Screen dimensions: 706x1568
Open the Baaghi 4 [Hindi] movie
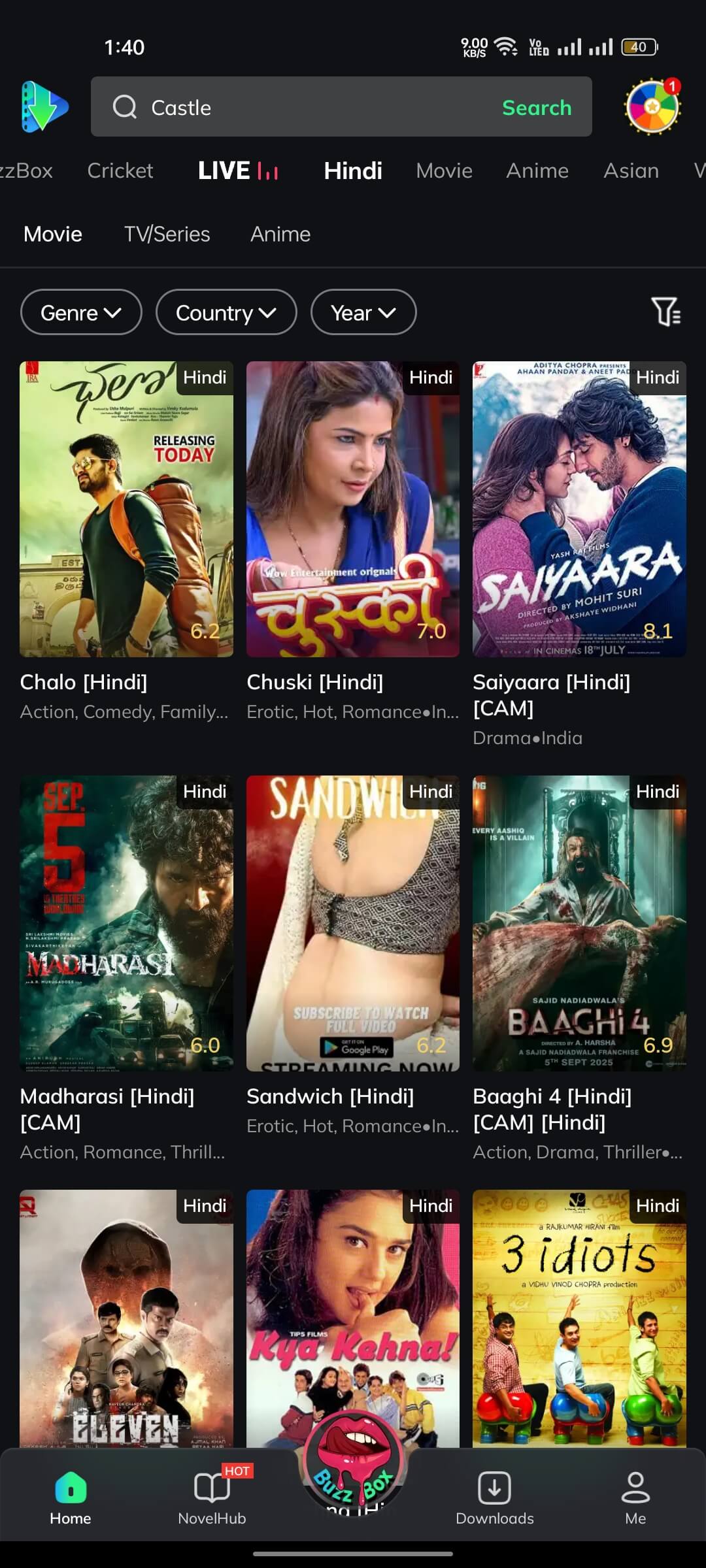pos(579,923)
